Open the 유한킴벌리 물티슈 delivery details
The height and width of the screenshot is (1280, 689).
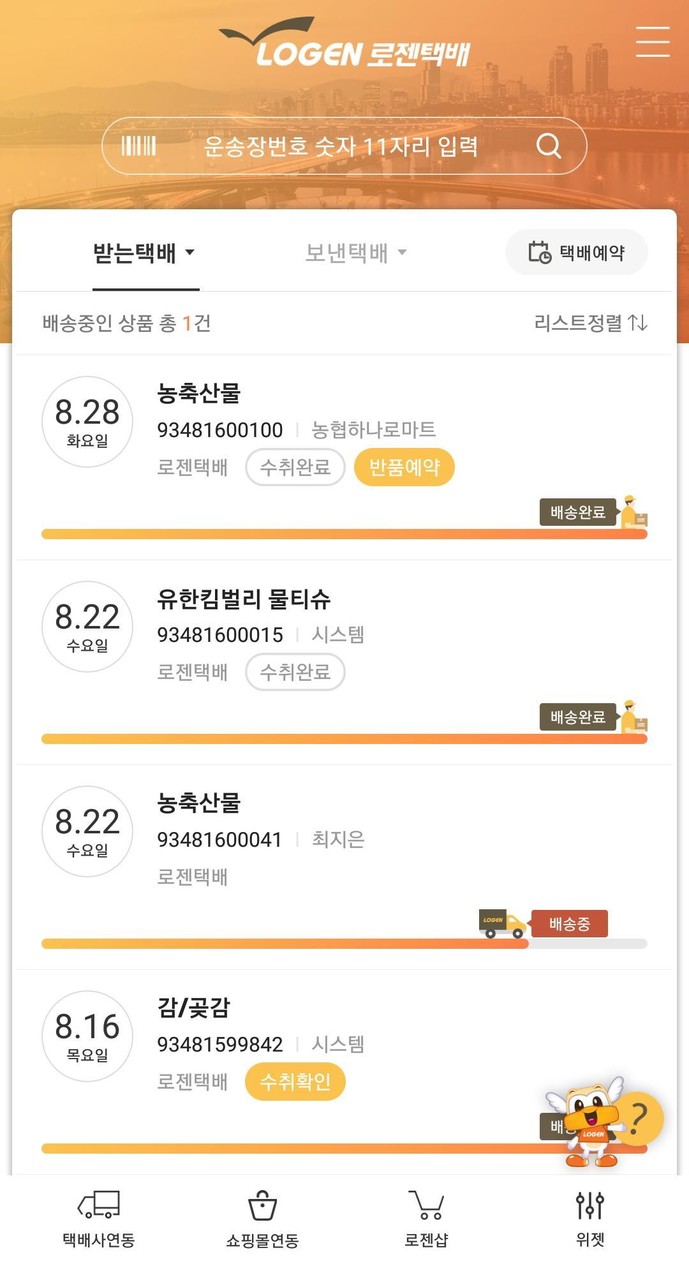pos(244,600)
